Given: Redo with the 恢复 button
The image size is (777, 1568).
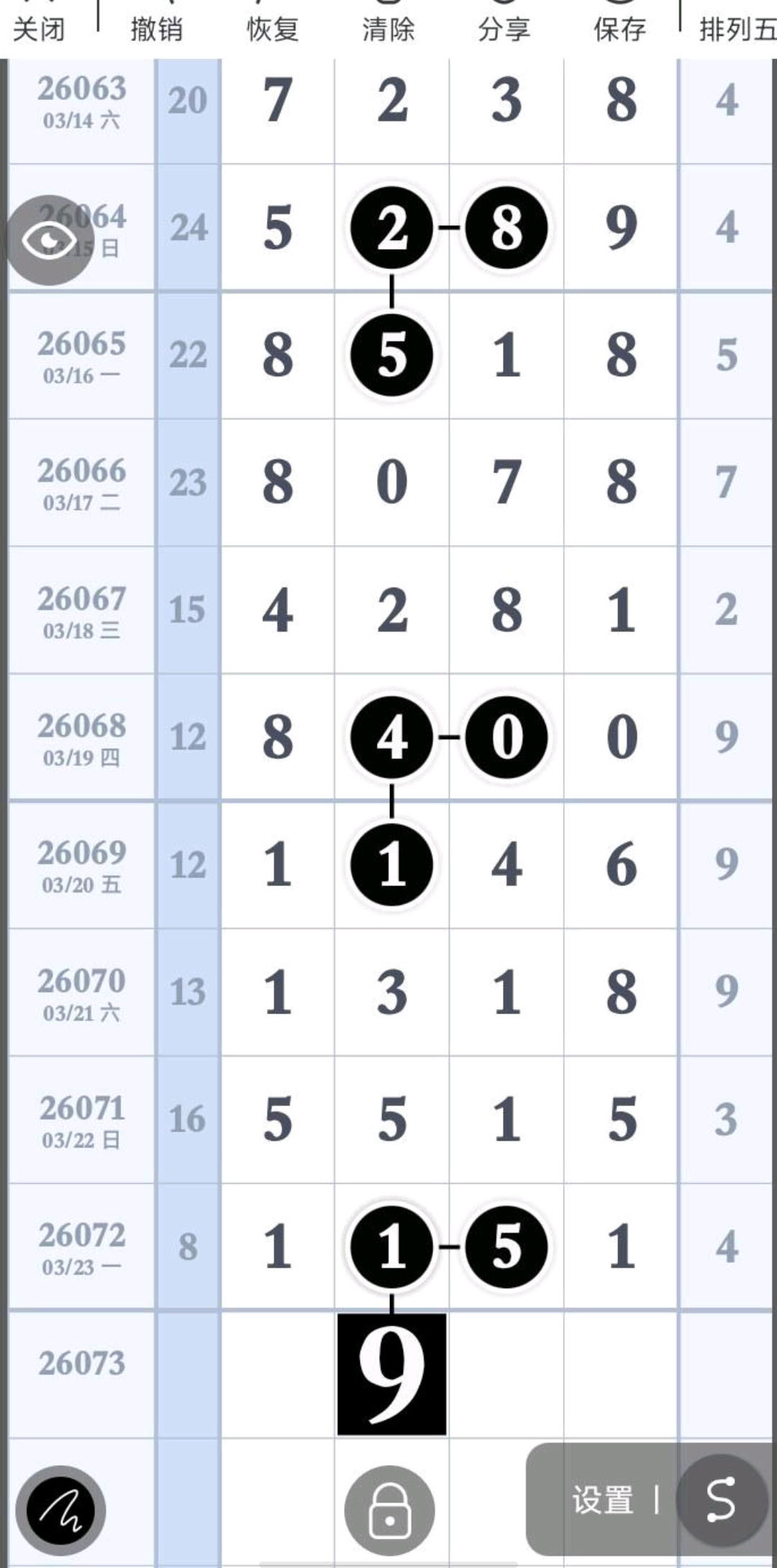Looking at the screenshot, I should point(273,29).
